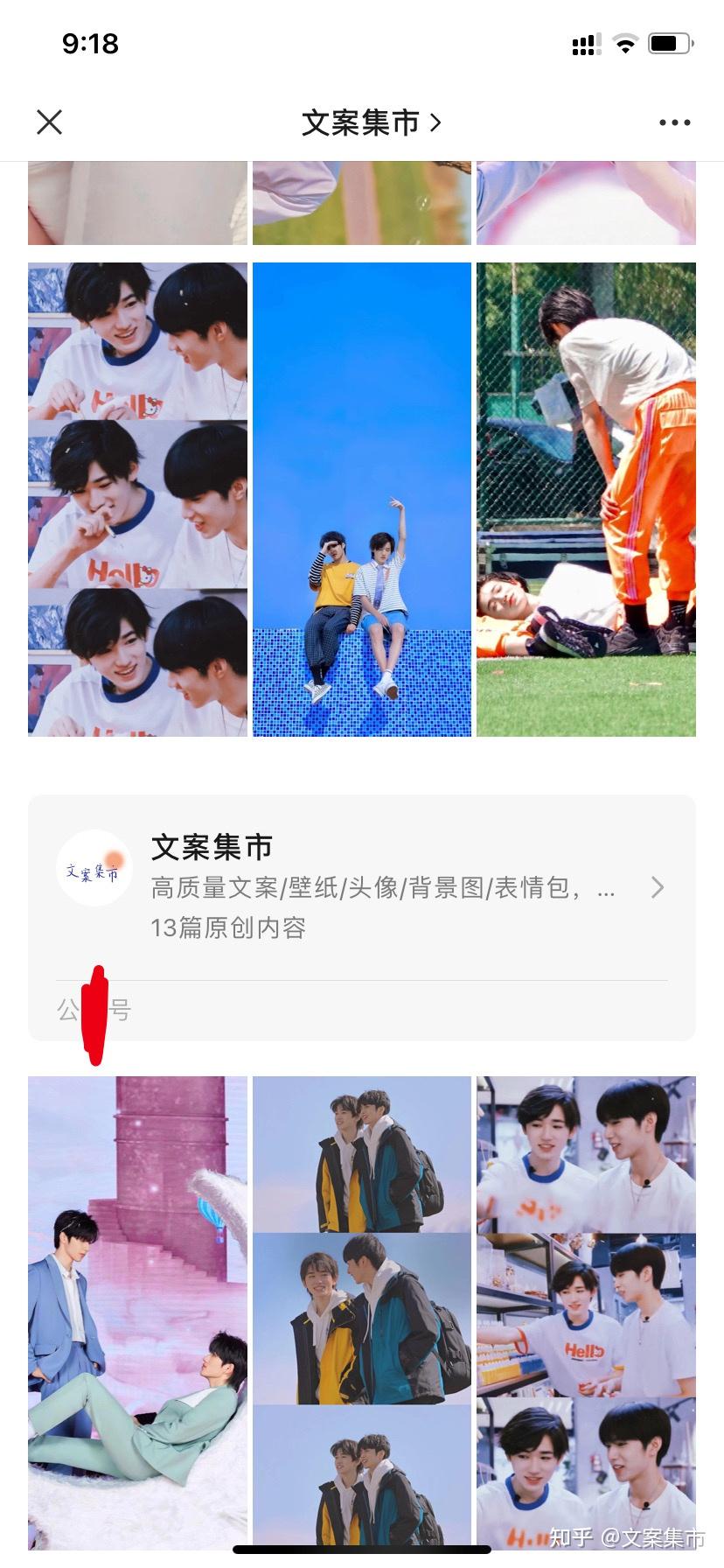This screenshot has height=1568, width=724.
Task: Enlarge the pink tower wallpaper
Action: (137, 1312)
